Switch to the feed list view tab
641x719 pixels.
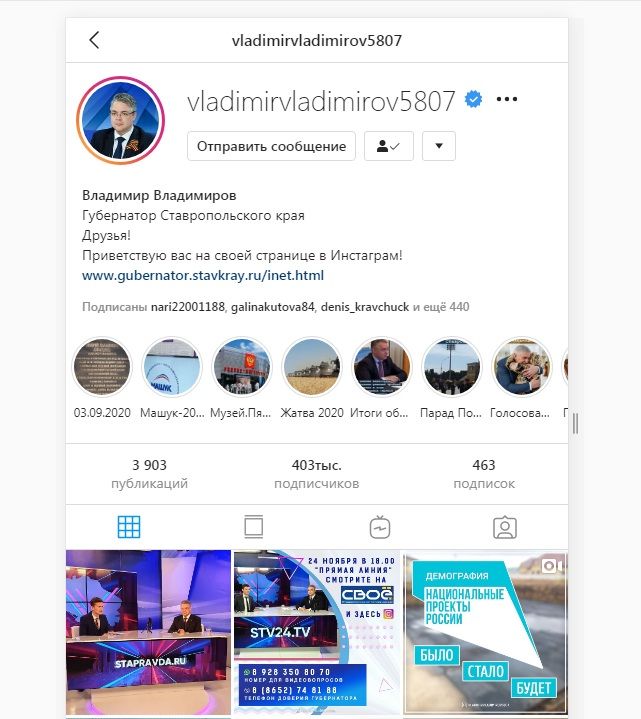pos(254,527)
